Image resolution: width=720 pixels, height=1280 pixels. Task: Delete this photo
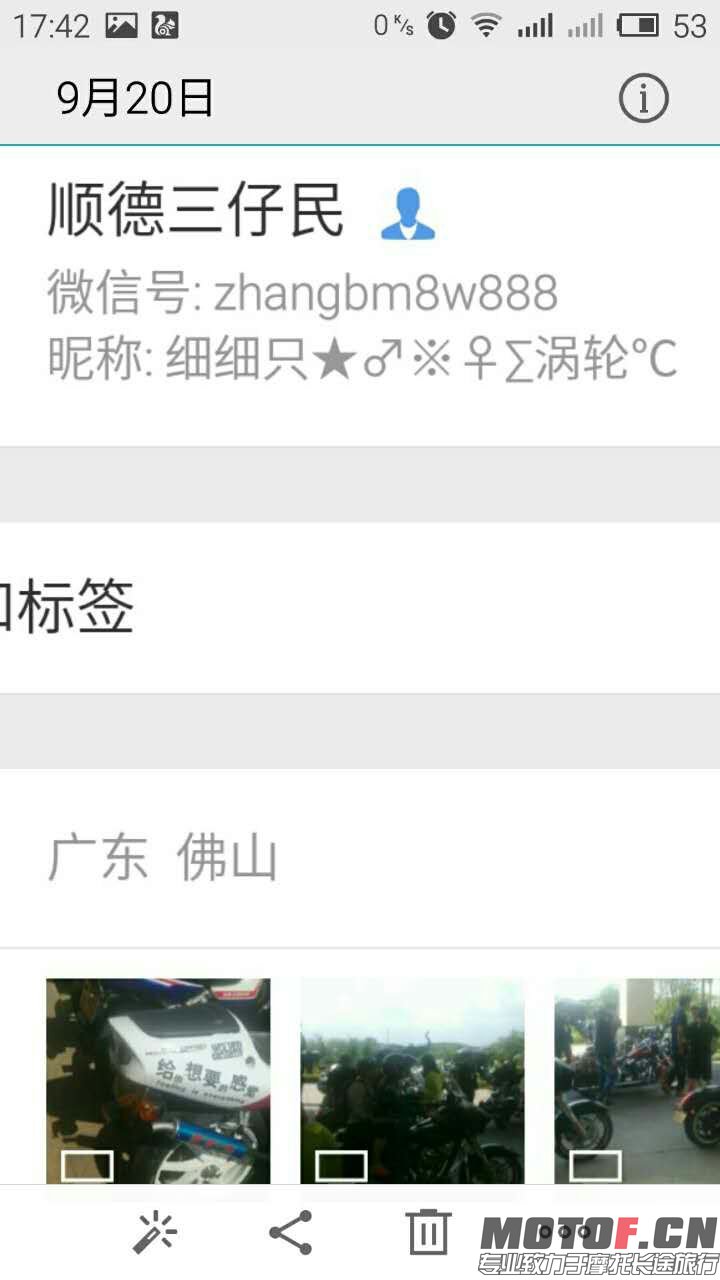(428, 1232)
